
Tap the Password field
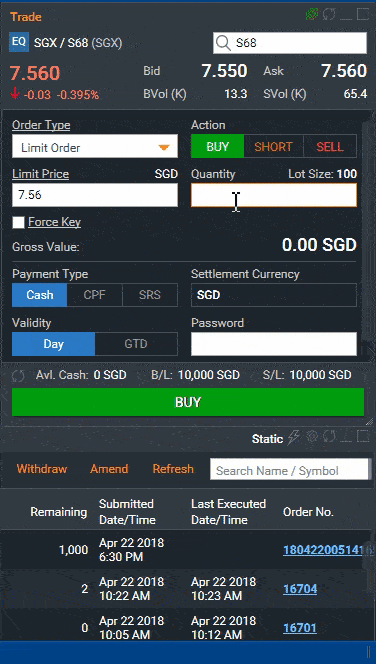tap(274, 344)
